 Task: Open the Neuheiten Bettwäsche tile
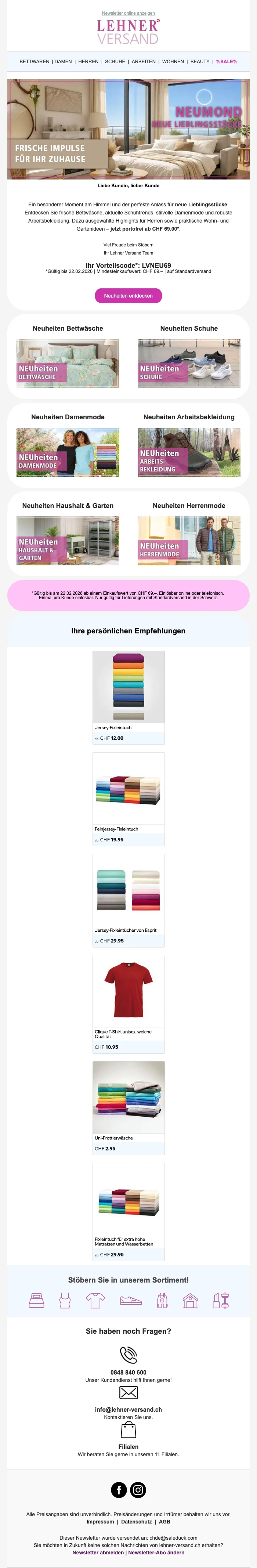point(68,363)
